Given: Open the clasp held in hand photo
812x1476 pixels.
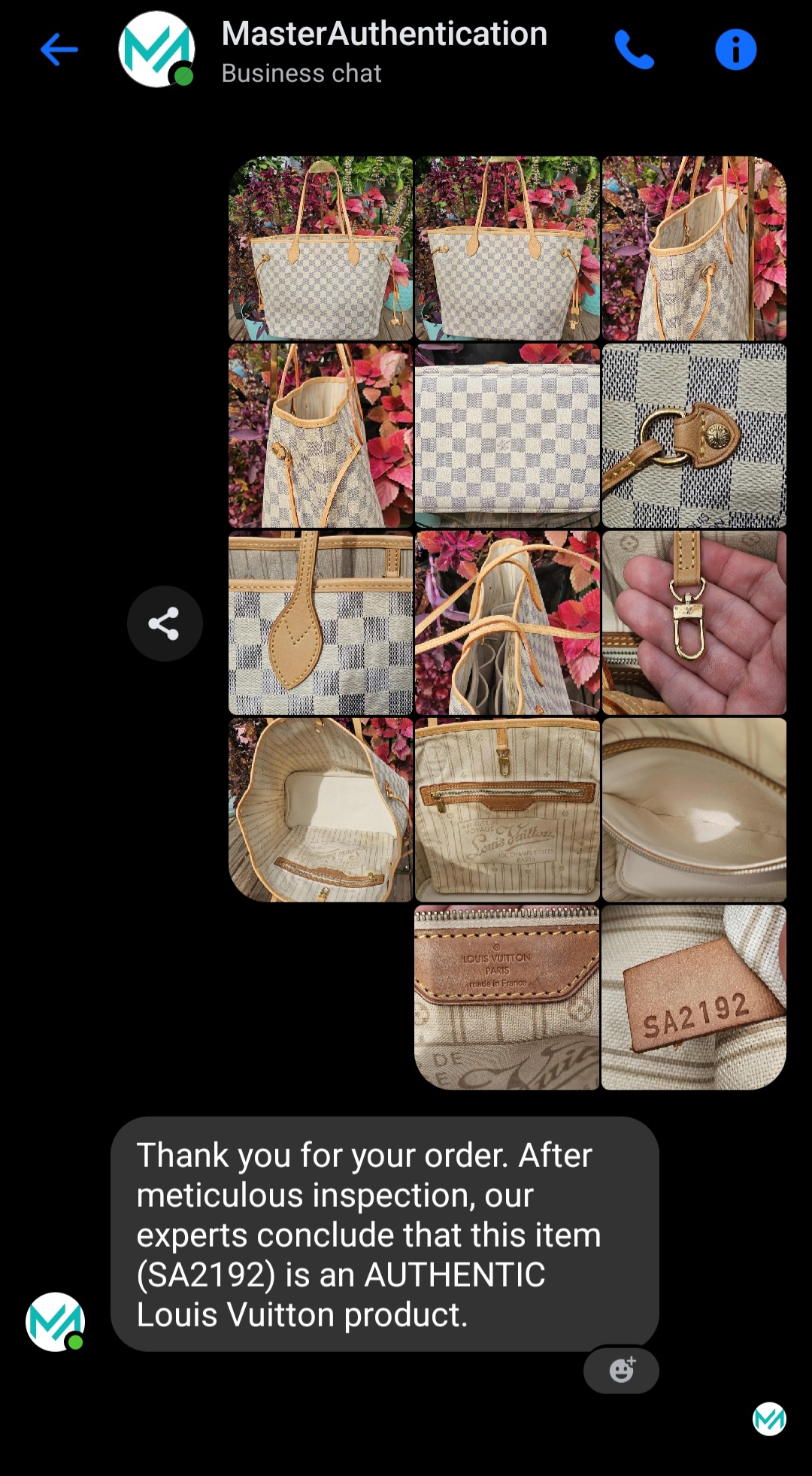Looking at the screenshot, I should tap(693, 623).
